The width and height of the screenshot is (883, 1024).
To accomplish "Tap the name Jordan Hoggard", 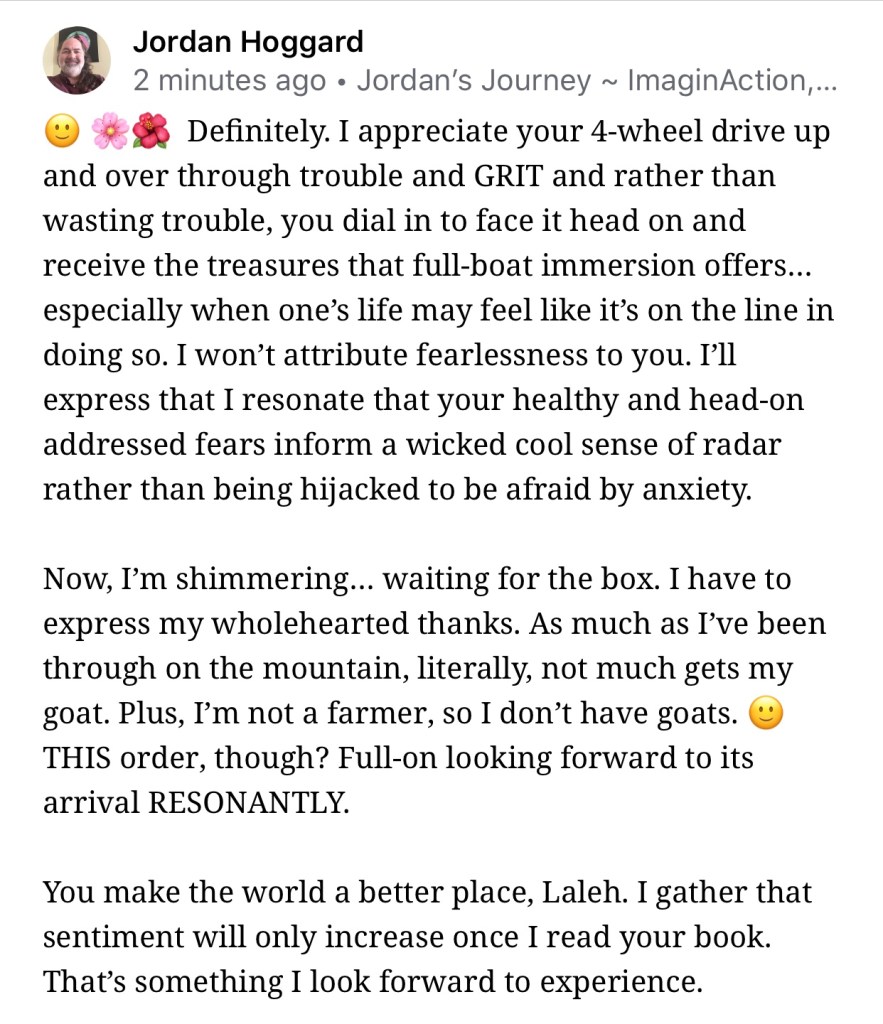I will [x=248, y=42].
